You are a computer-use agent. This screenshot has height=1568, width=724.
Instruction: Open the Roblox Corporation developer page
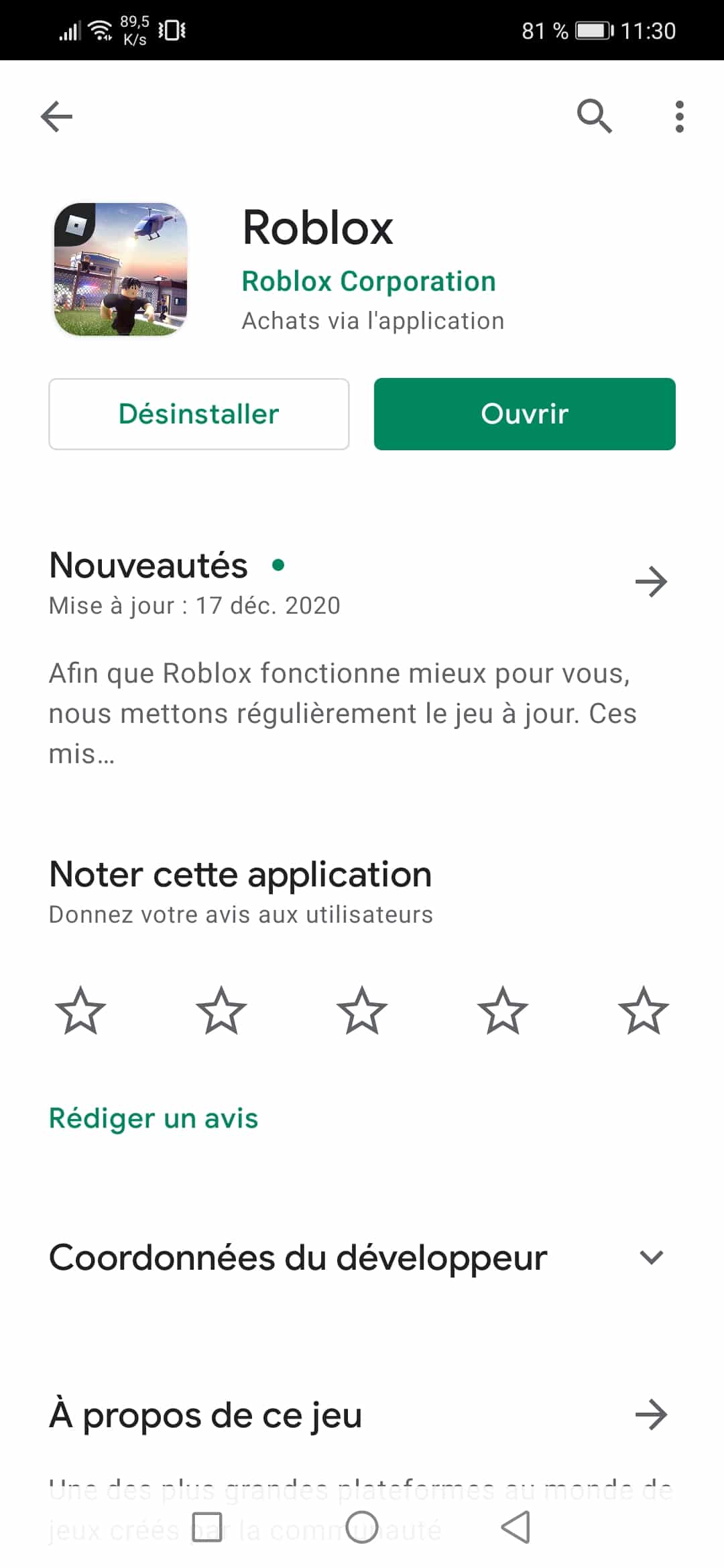point(369,281)
